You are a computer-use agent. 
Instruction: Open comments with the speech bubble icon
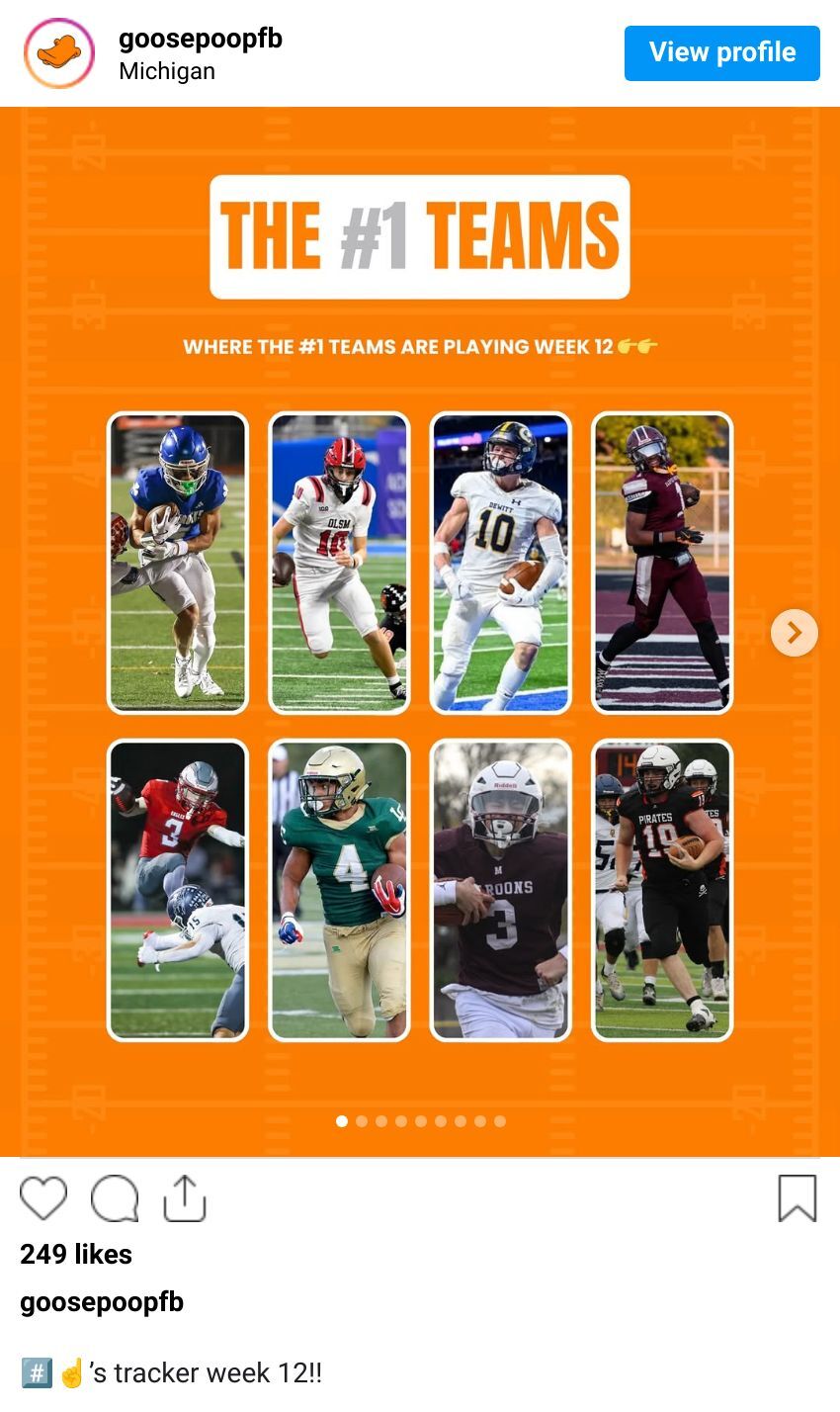pyautogui.click(x=114, y=1198)
